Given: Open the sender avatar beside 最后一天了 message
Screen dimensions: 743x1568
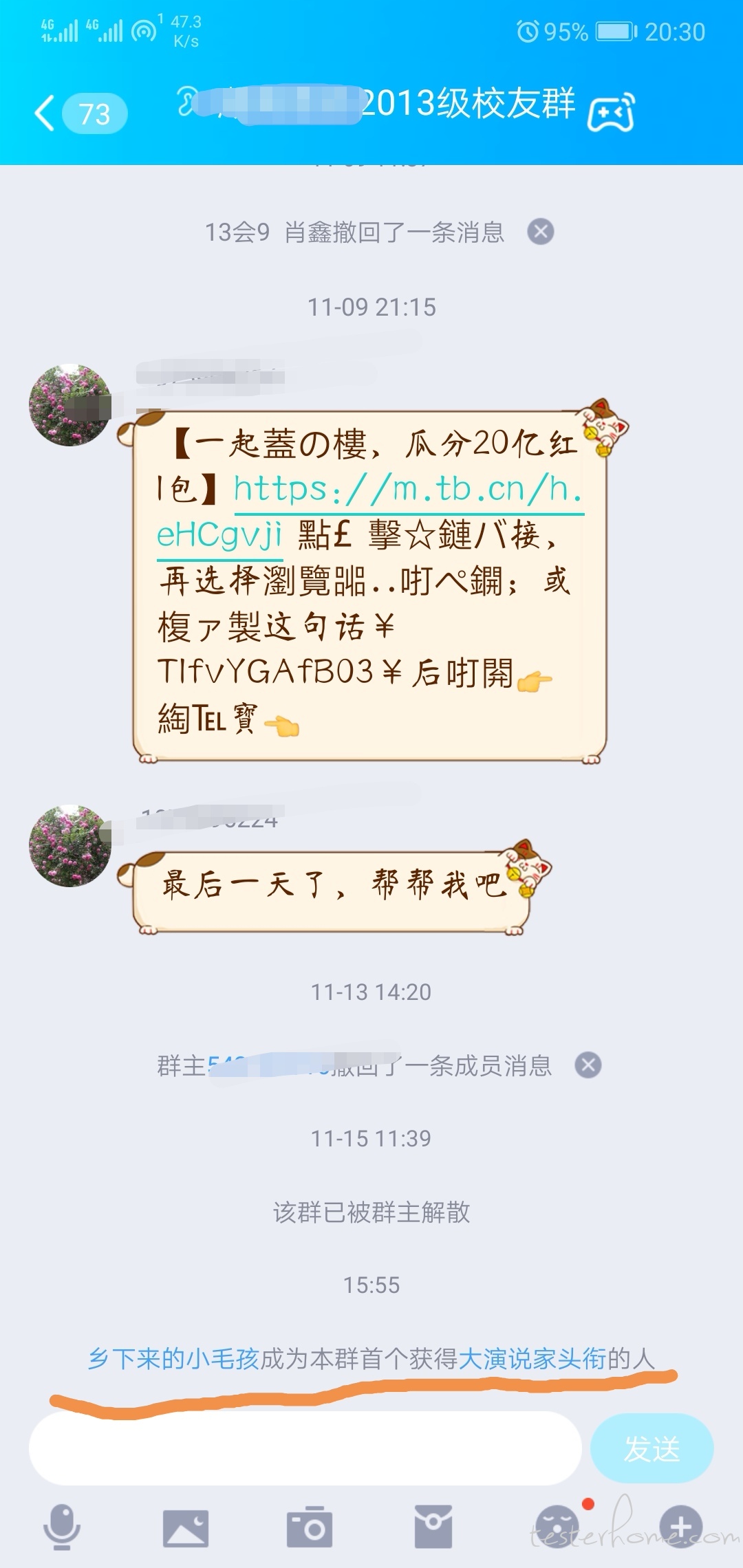Looking at the screenshot, I should click(69, 845).
